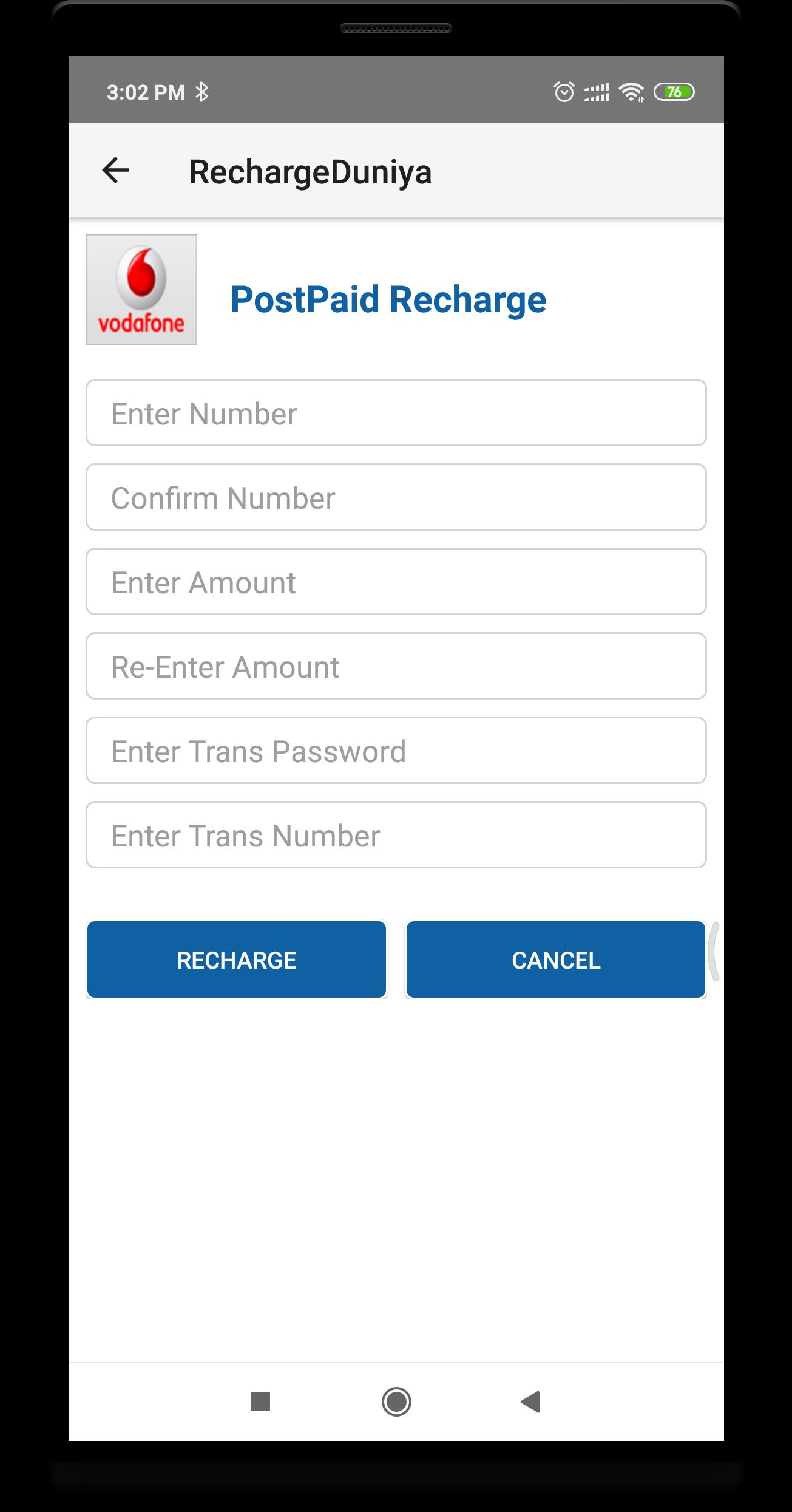The width and height of the screenshot is (792, 1512).
Task: Select the Confirm Number field
Action: pyautogui.click(x=396, y=497)
